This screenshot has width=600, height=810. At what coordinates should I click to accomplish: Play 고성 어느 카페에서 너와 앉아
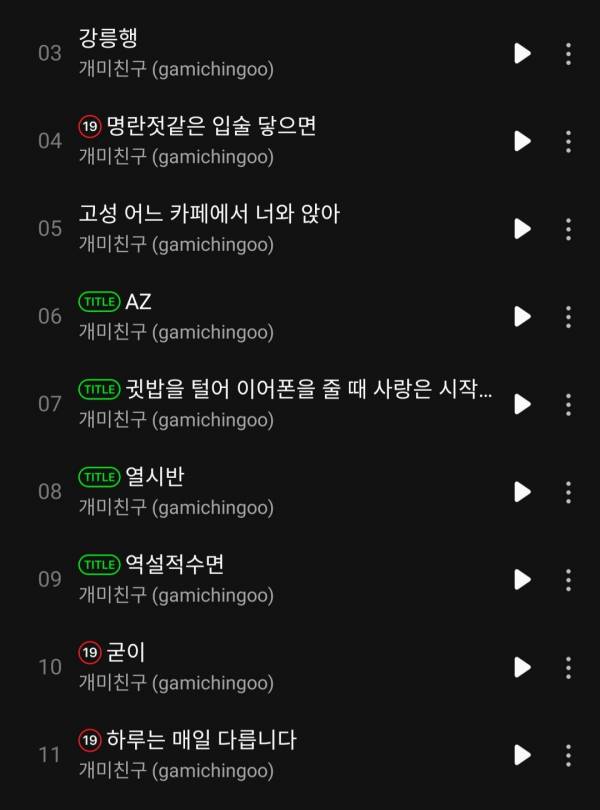coord(522,228)
